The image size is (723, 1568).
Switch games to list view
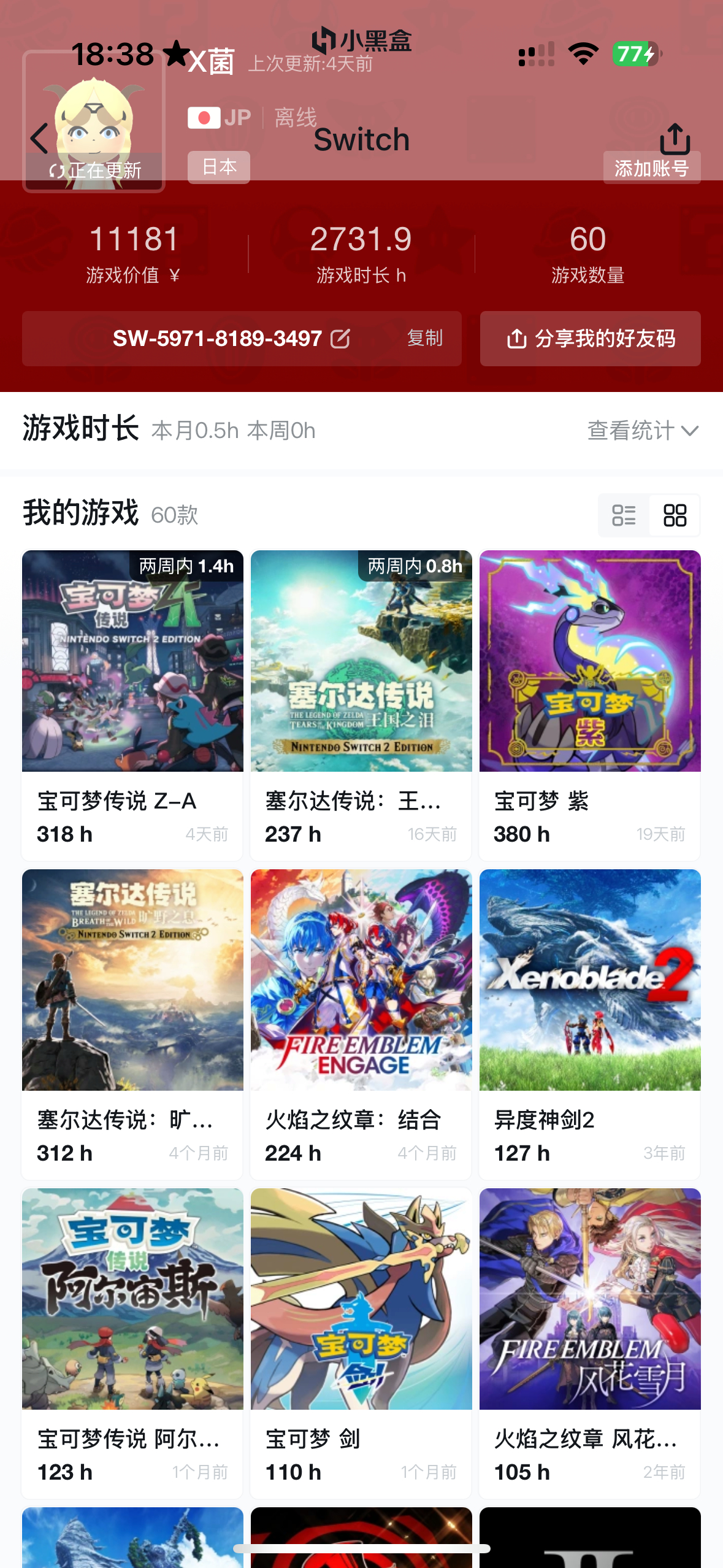point(624,515)
